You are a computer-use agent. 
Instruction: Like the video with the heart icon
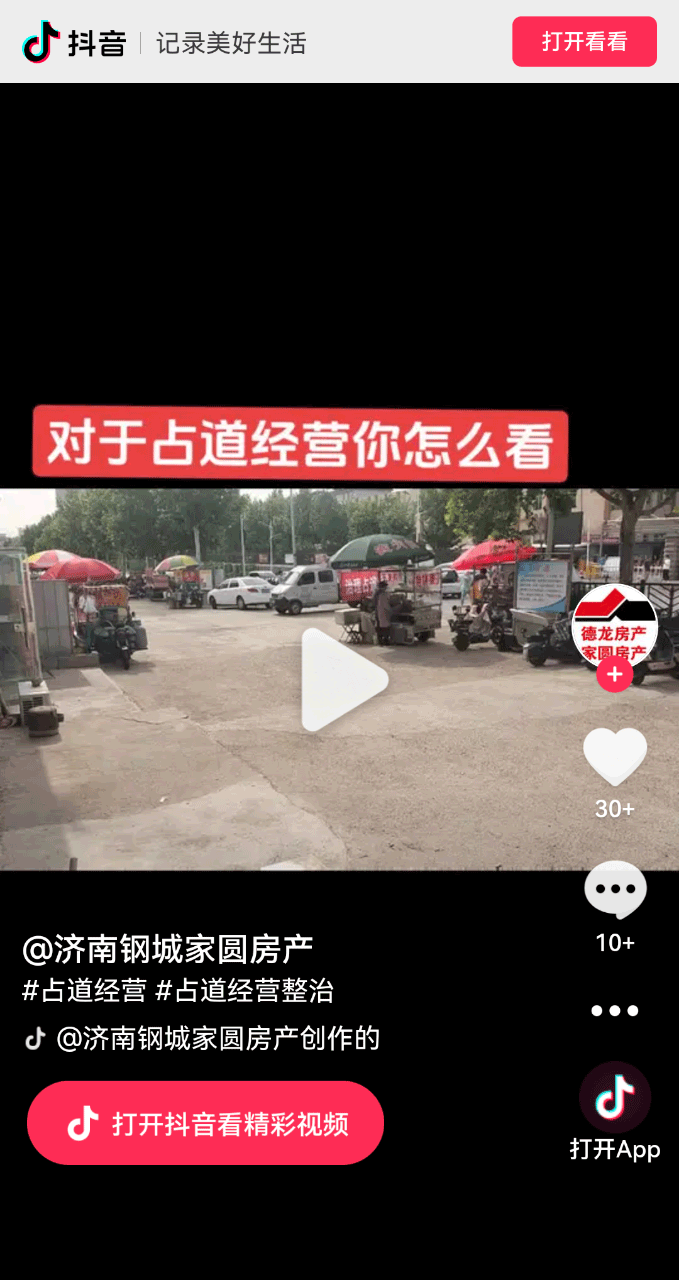tap(614, 757)
